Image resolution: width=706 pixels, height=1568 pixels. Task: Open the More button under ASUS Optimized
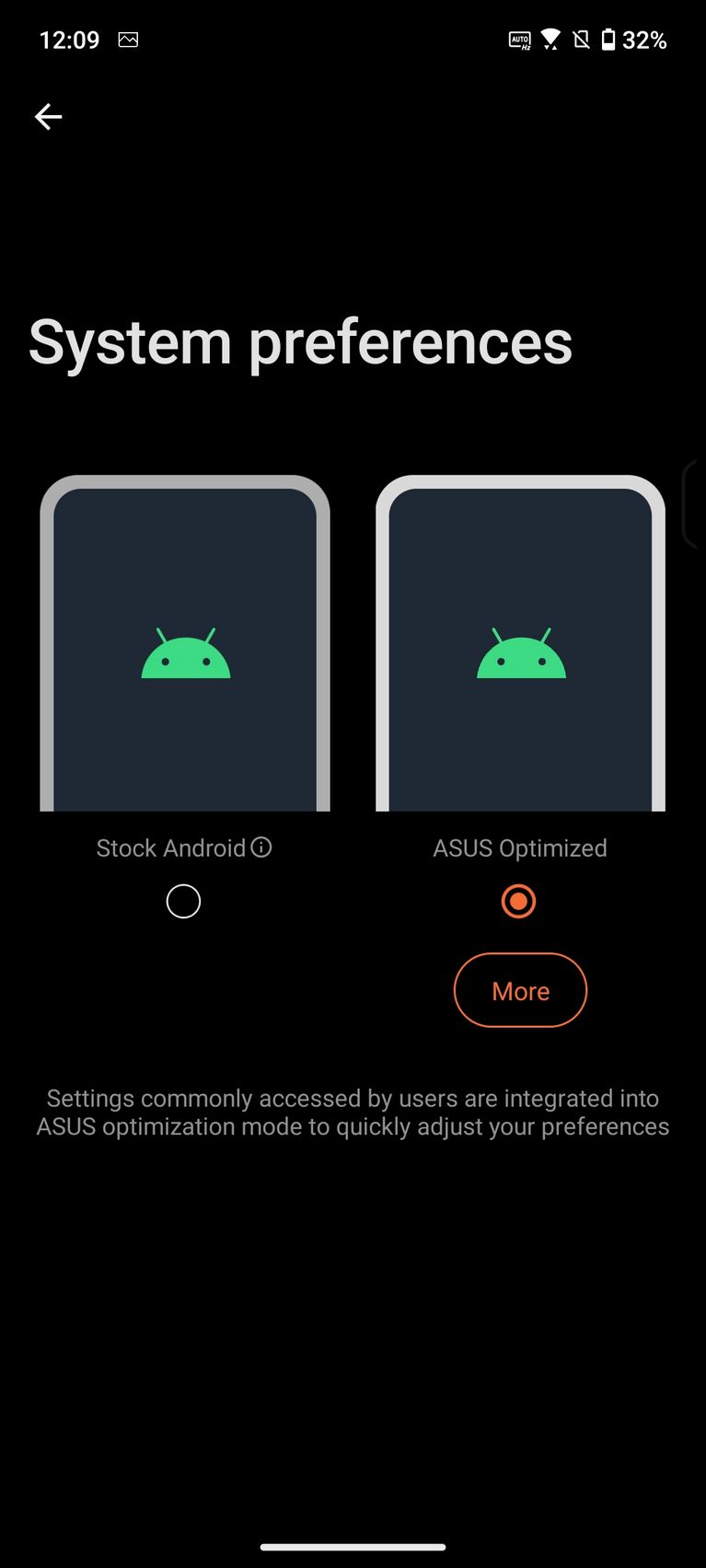tap(520, 990)
